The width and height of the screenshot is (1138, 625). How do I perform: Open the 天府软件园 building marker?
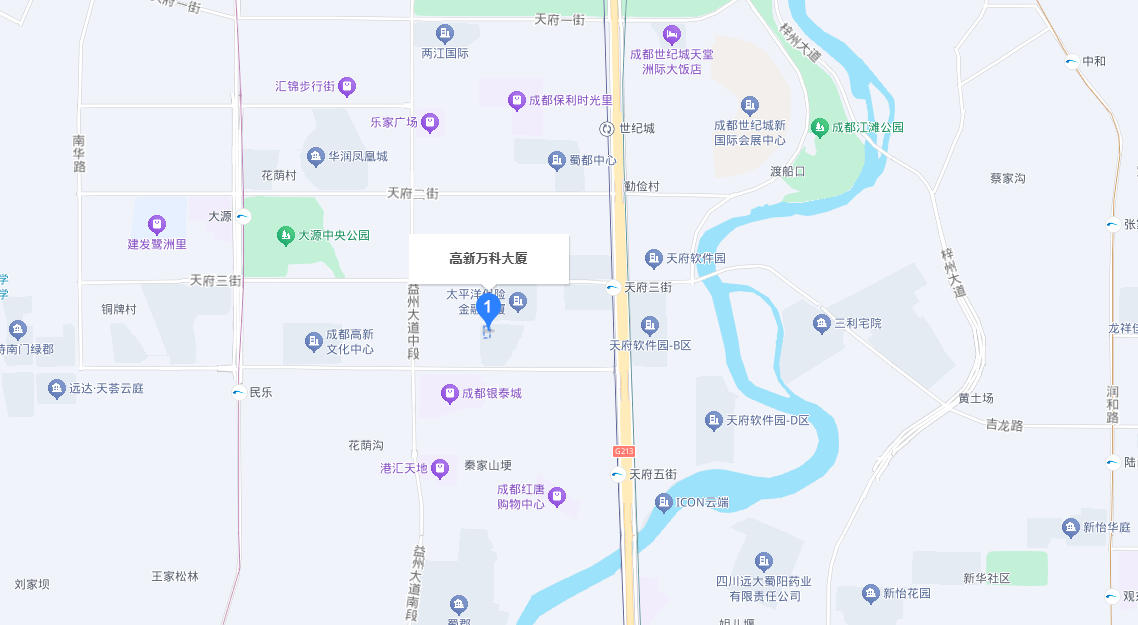(x=654, y=258)
